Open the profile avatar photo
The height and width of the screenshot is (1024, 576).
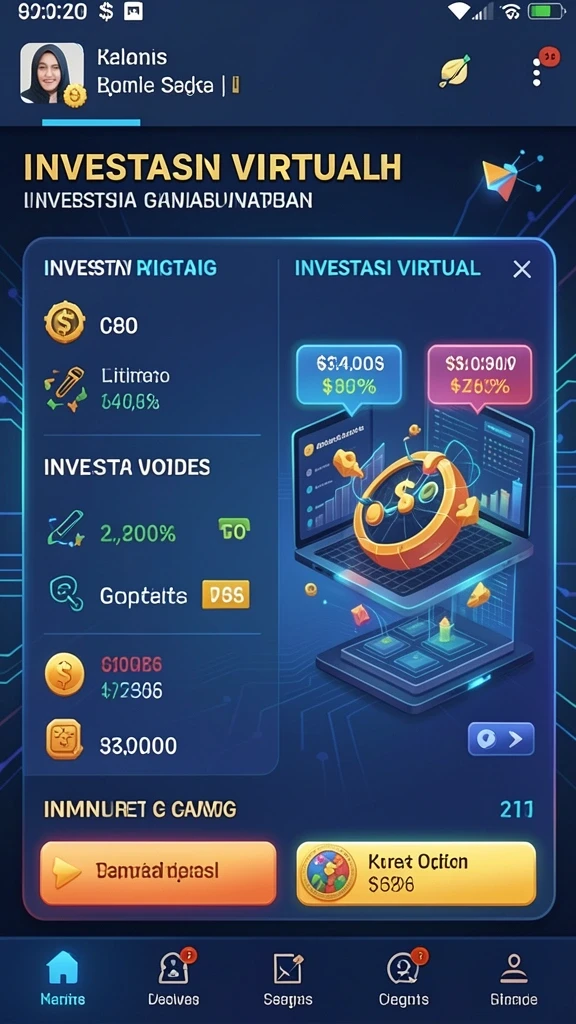(52, 73)
